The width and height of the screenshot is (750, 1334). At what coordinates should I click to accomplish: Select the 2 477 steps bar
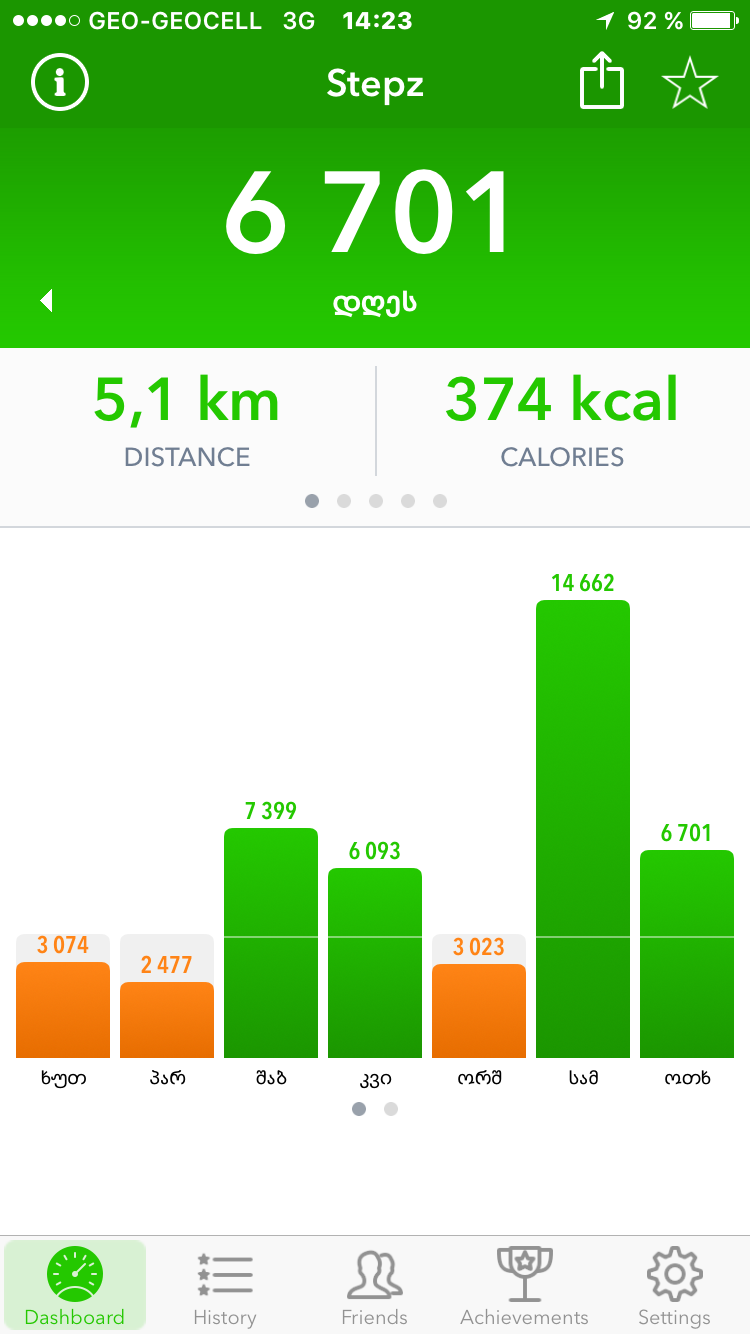(x=167, y=1018)
